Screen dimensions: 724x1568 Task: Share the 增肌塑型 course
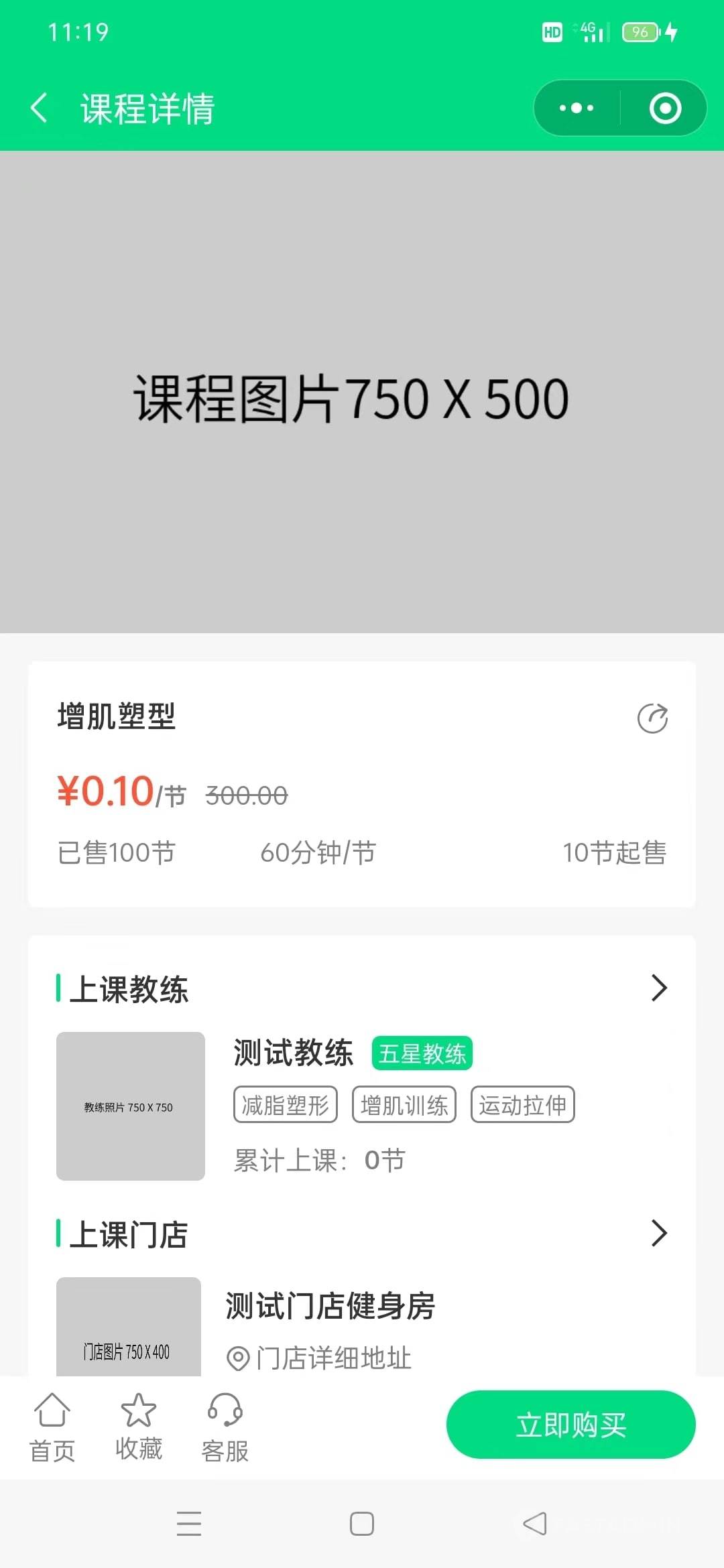click(x=652, y=718)
